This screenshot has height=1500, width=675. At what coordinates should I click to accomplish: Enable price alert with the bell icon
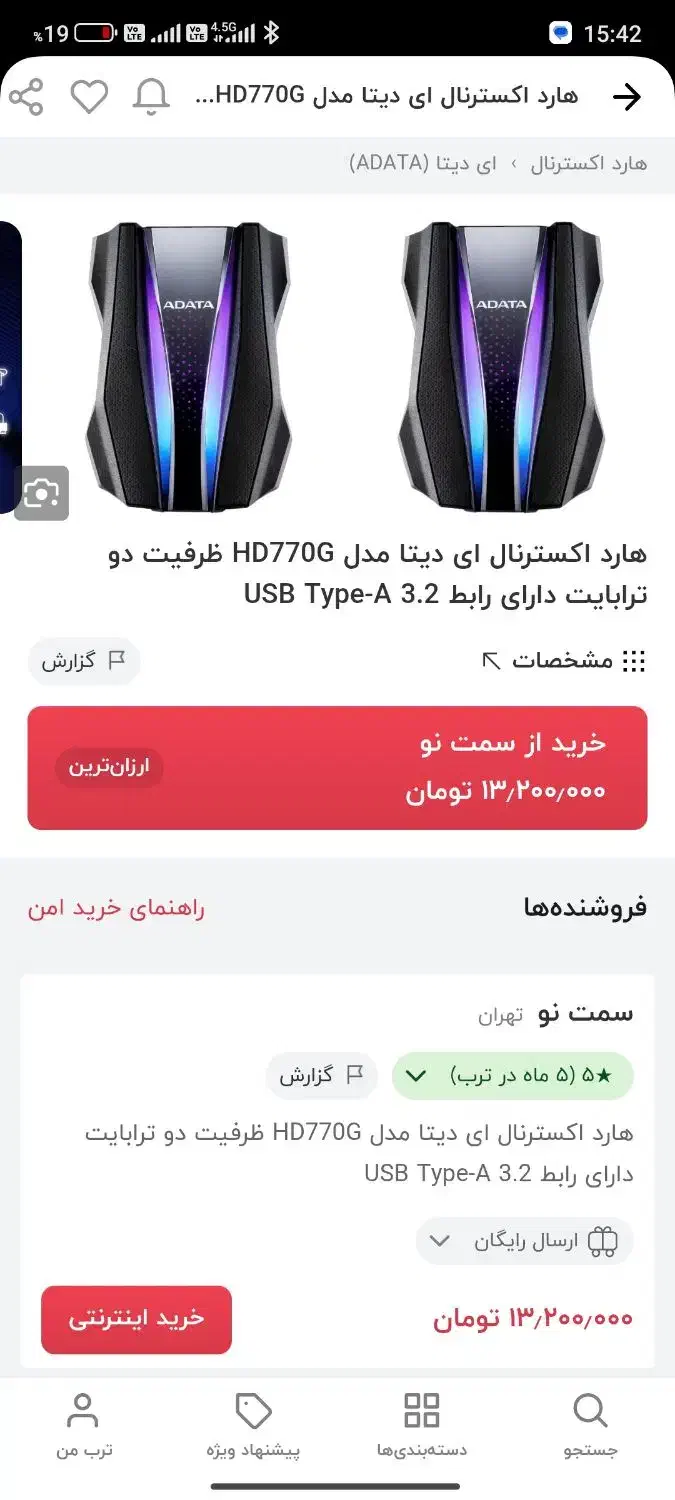pyautogui.click(x=151, y=97)
